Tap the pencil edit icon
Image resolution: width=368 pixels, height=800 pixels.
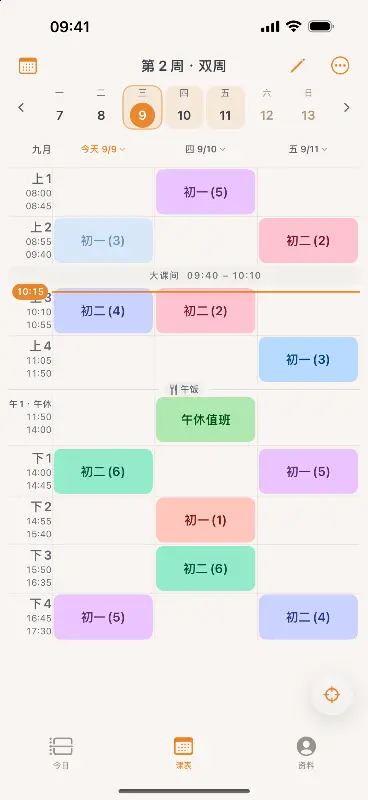297,65
